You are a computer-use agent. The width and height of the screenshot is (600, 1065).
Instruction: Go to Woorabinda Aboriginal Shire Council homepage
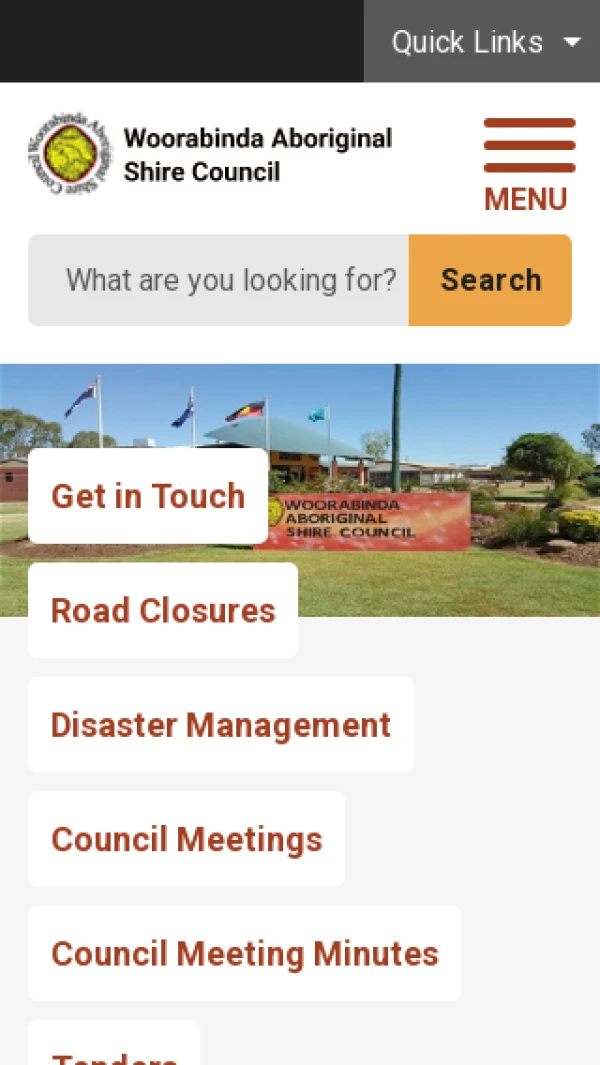[210, 155]
